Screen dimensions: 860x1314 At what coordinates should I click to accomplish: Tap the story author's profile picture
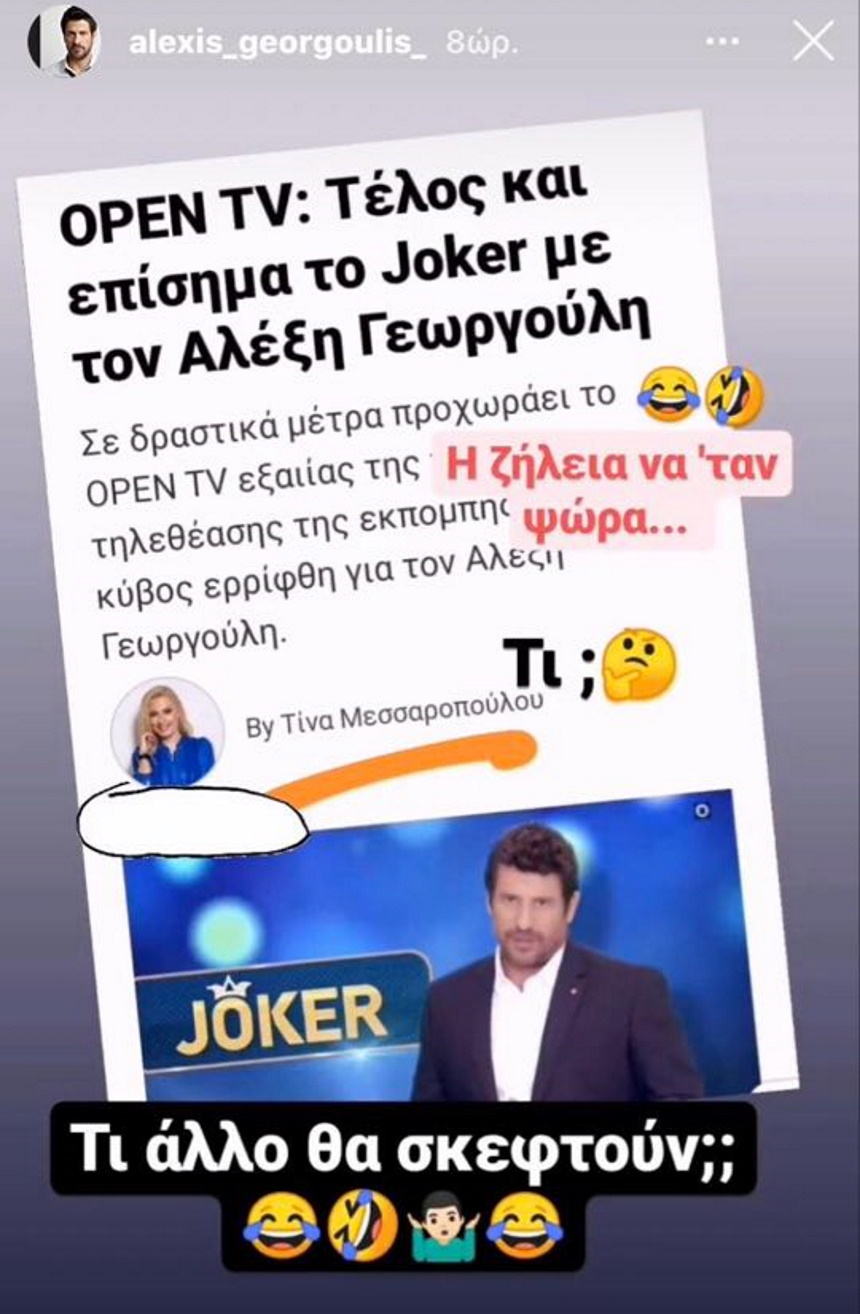64,41
